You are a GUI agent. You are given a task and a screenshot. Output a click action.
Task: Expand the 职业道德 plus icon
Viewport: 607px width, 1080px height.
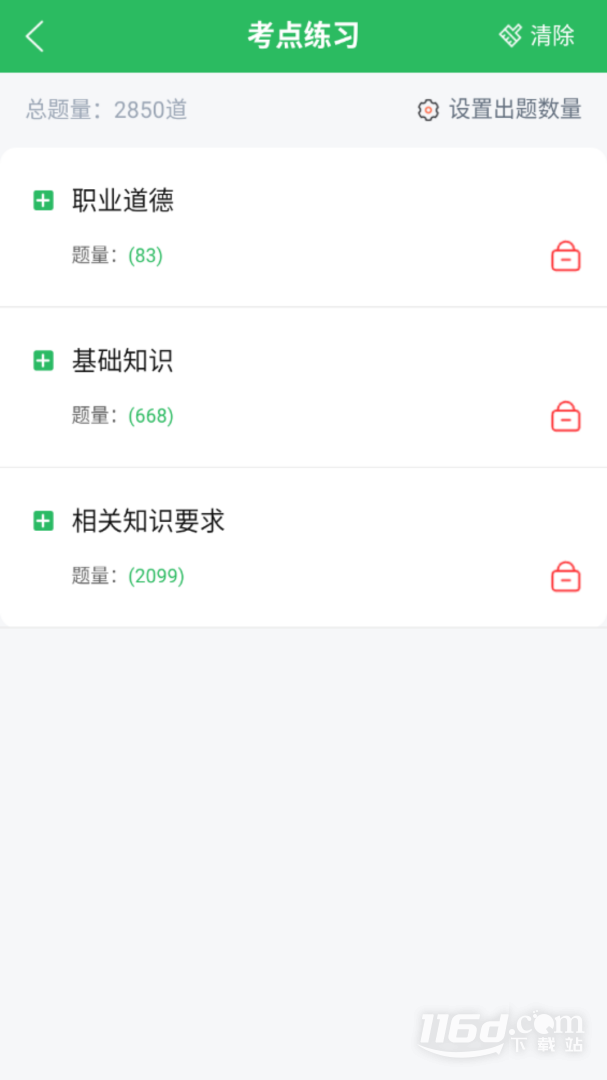[43, 201]
